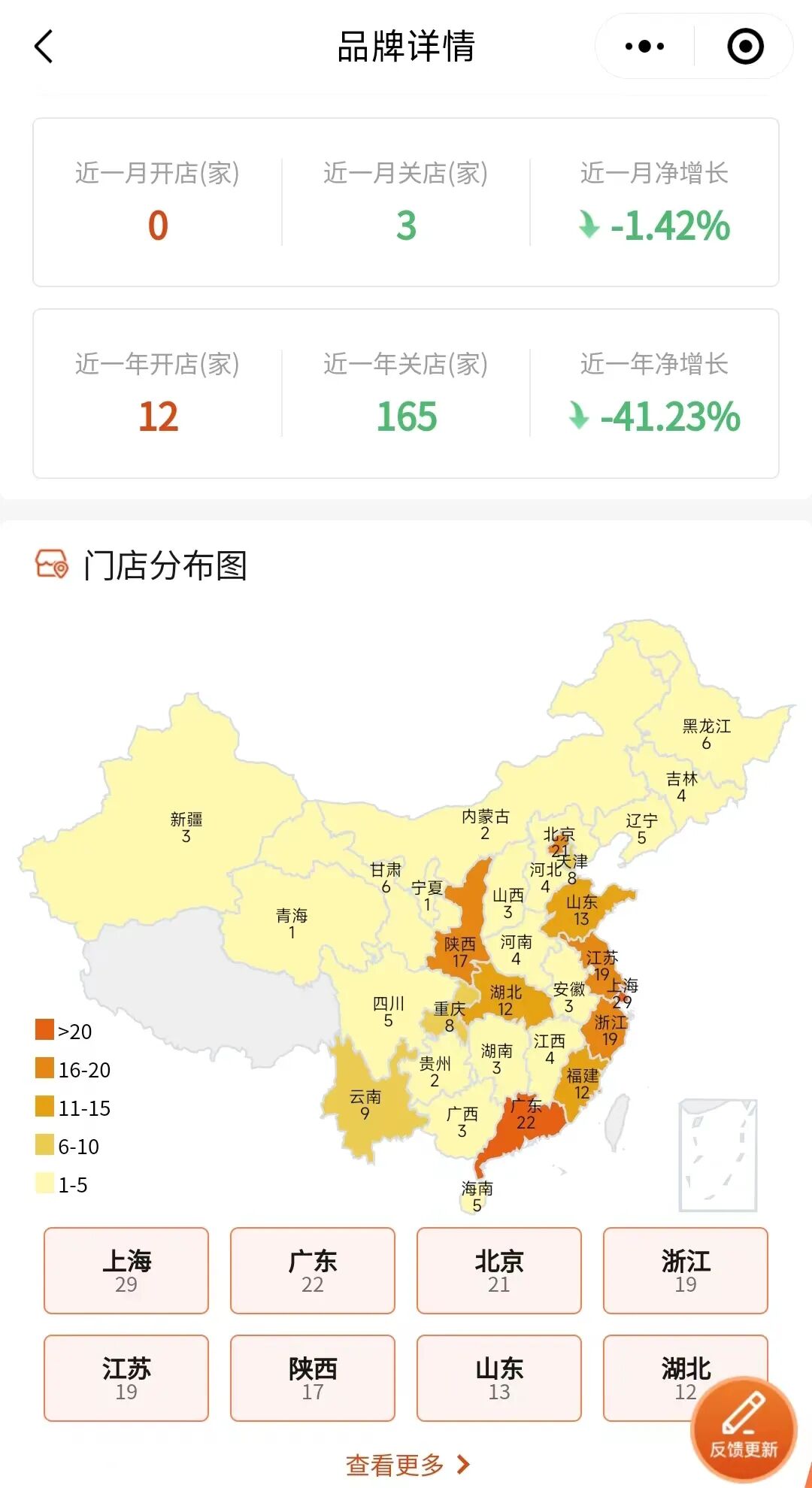Screen dimensions: 812x1488
Task: Open the 反馈更新 feedback button
Action: click(743, 1429)
